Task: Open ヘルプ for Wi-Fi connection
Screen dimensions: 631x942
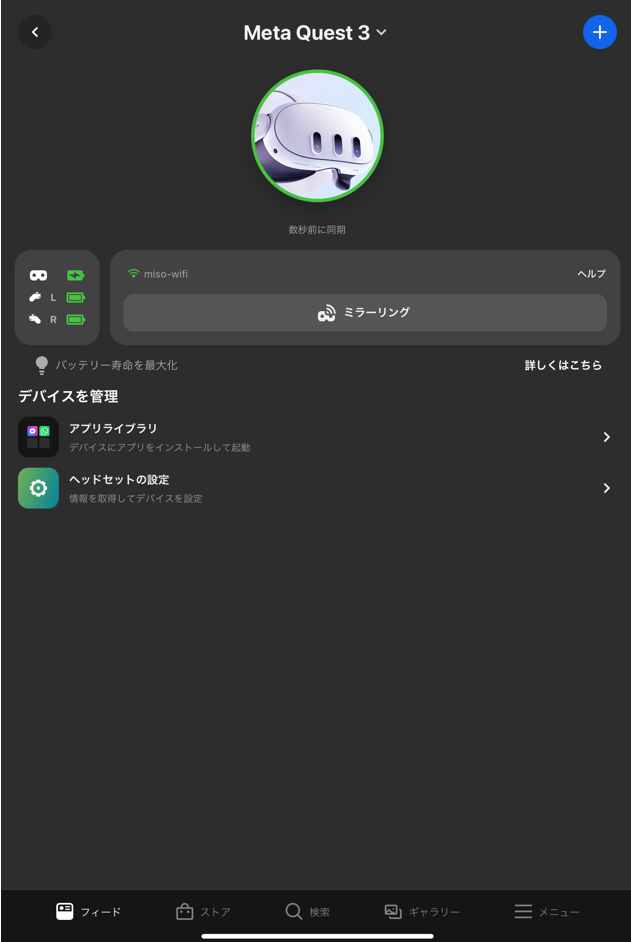Action: [x=591, y=274]
